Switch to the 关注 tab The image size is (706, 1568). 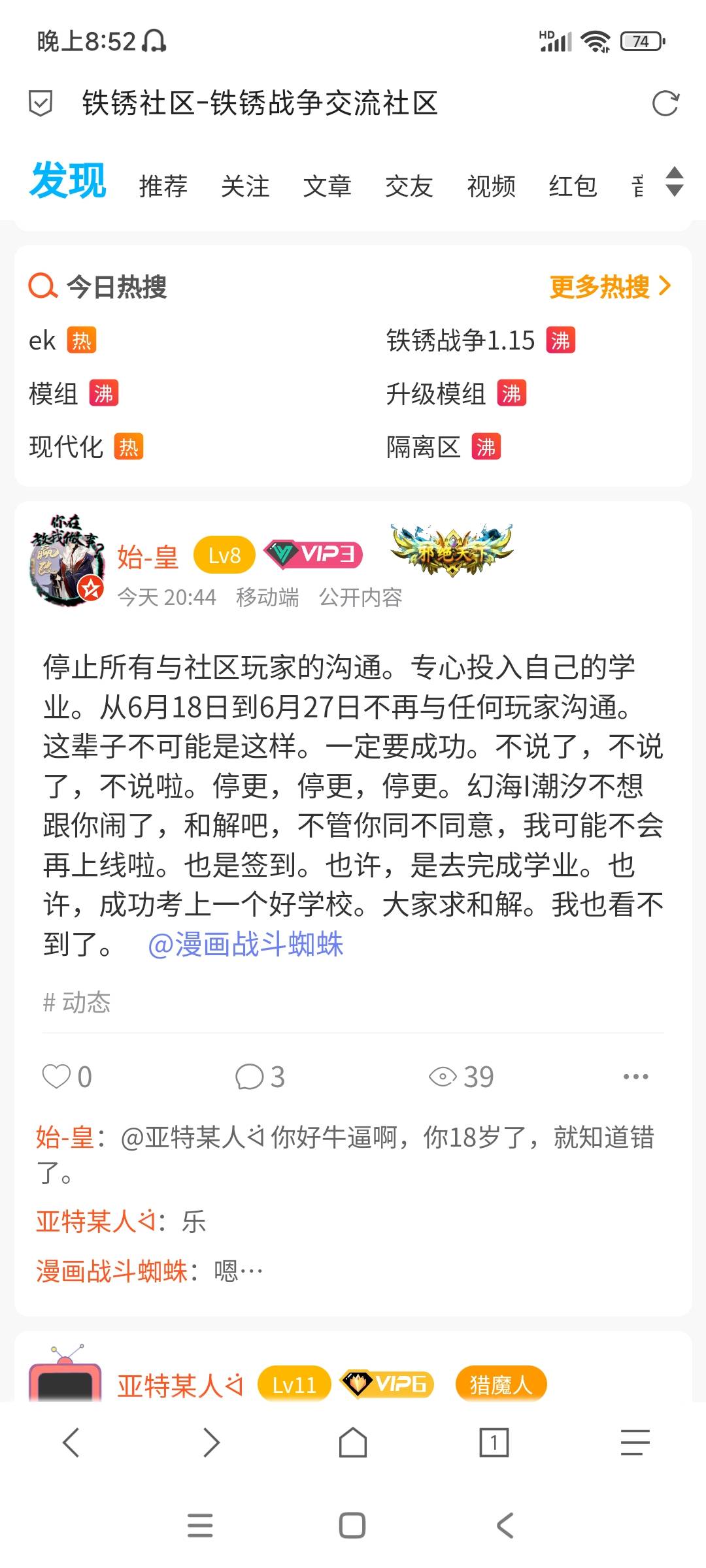coord(245,186)
